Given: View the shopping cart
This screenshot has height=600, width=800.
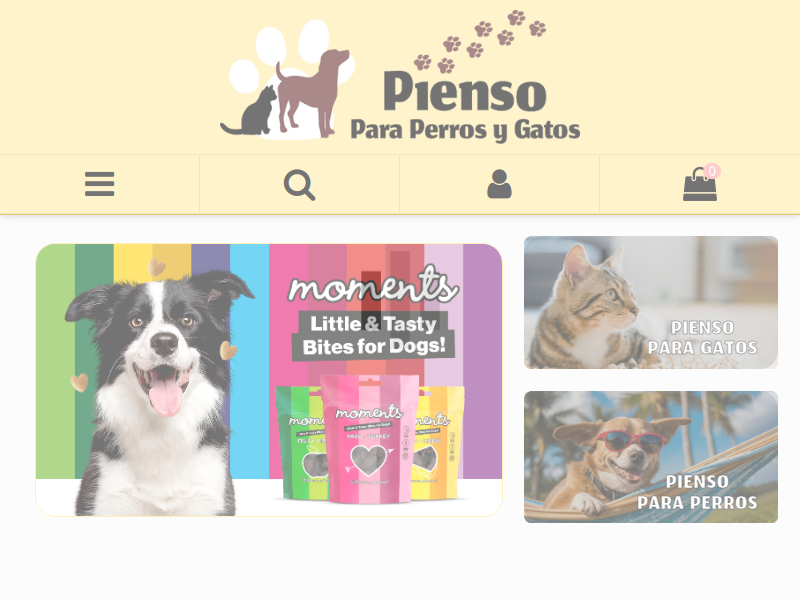Looking at the screenshot, I should (700, 185).
